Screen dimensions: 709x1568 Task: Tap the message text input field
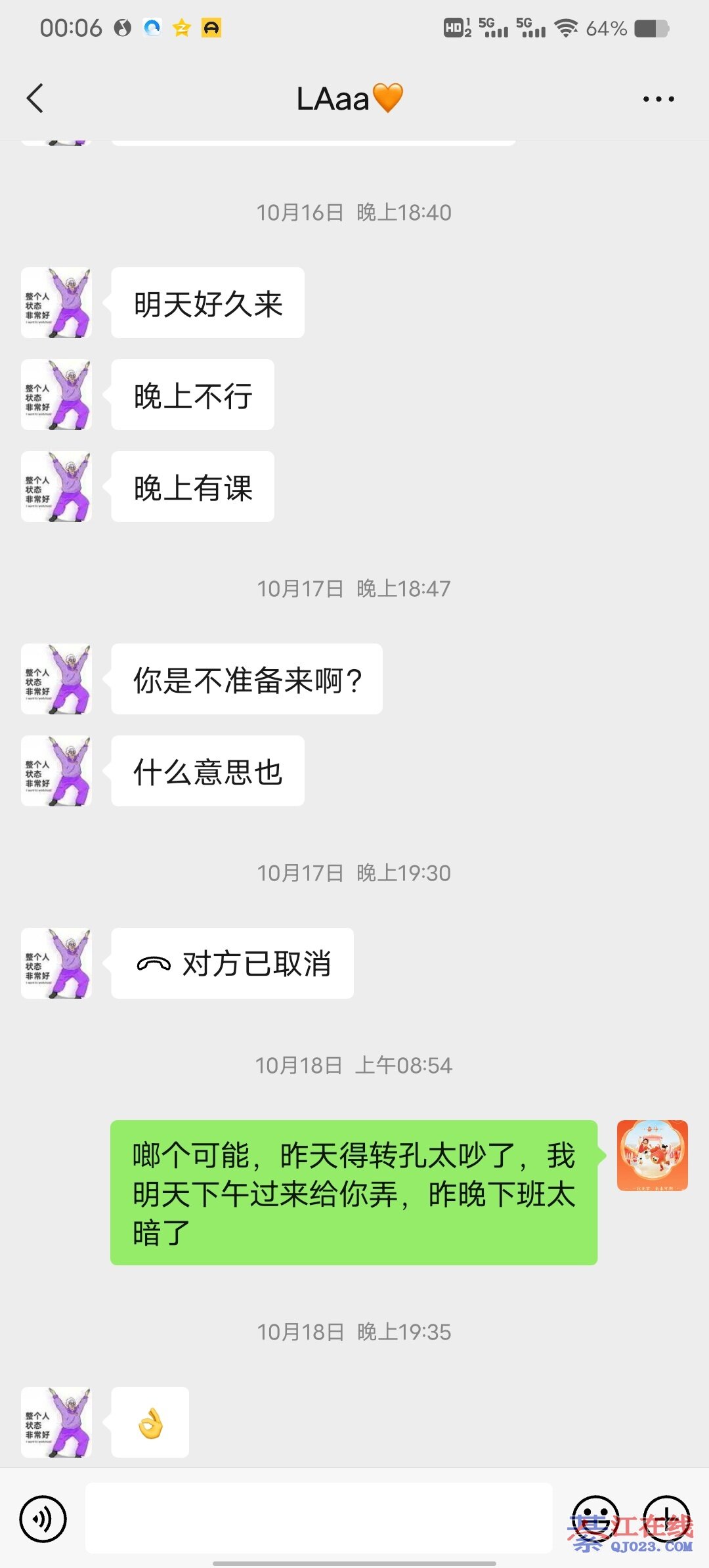click(x=318, y=1518)
